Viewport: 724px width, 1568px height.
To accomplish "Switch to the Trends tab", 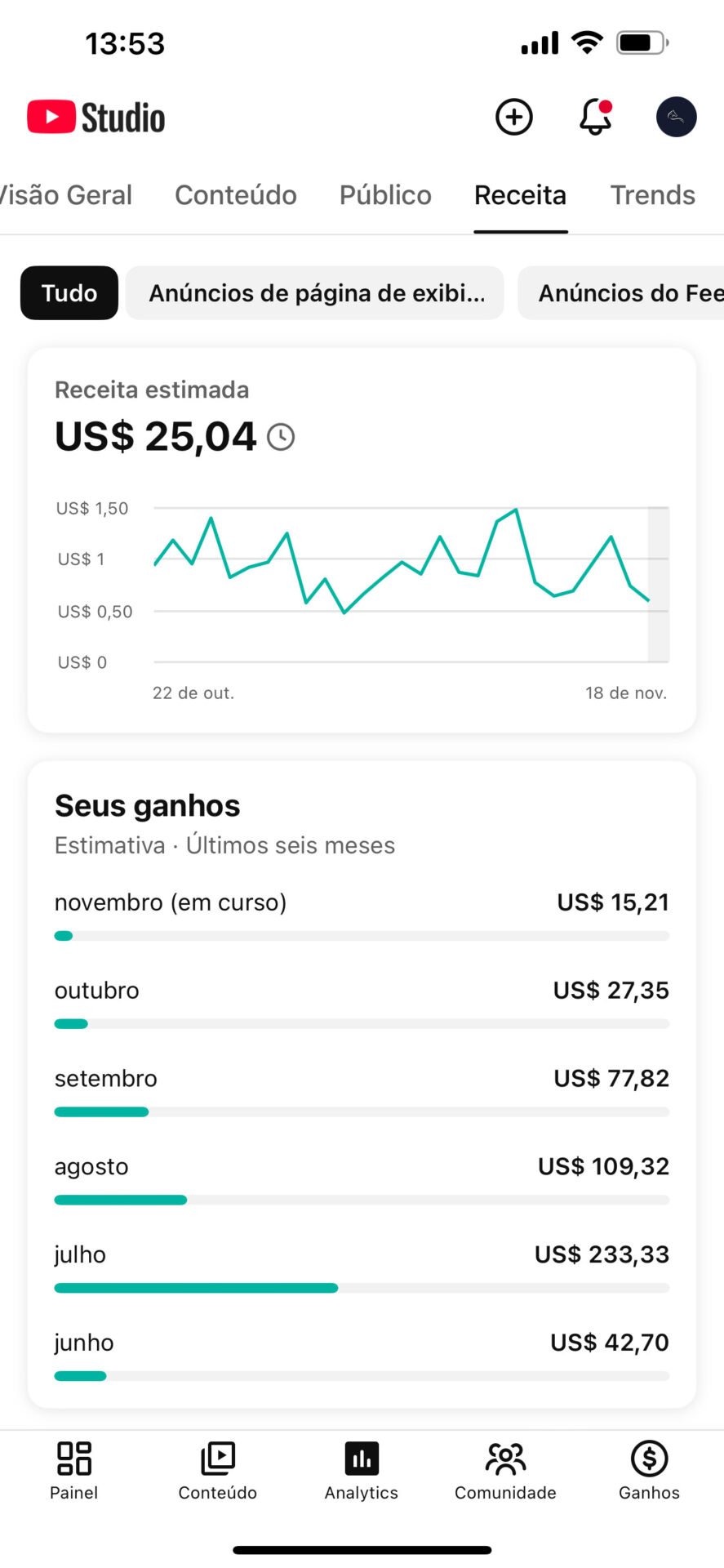I will (652, 194).
